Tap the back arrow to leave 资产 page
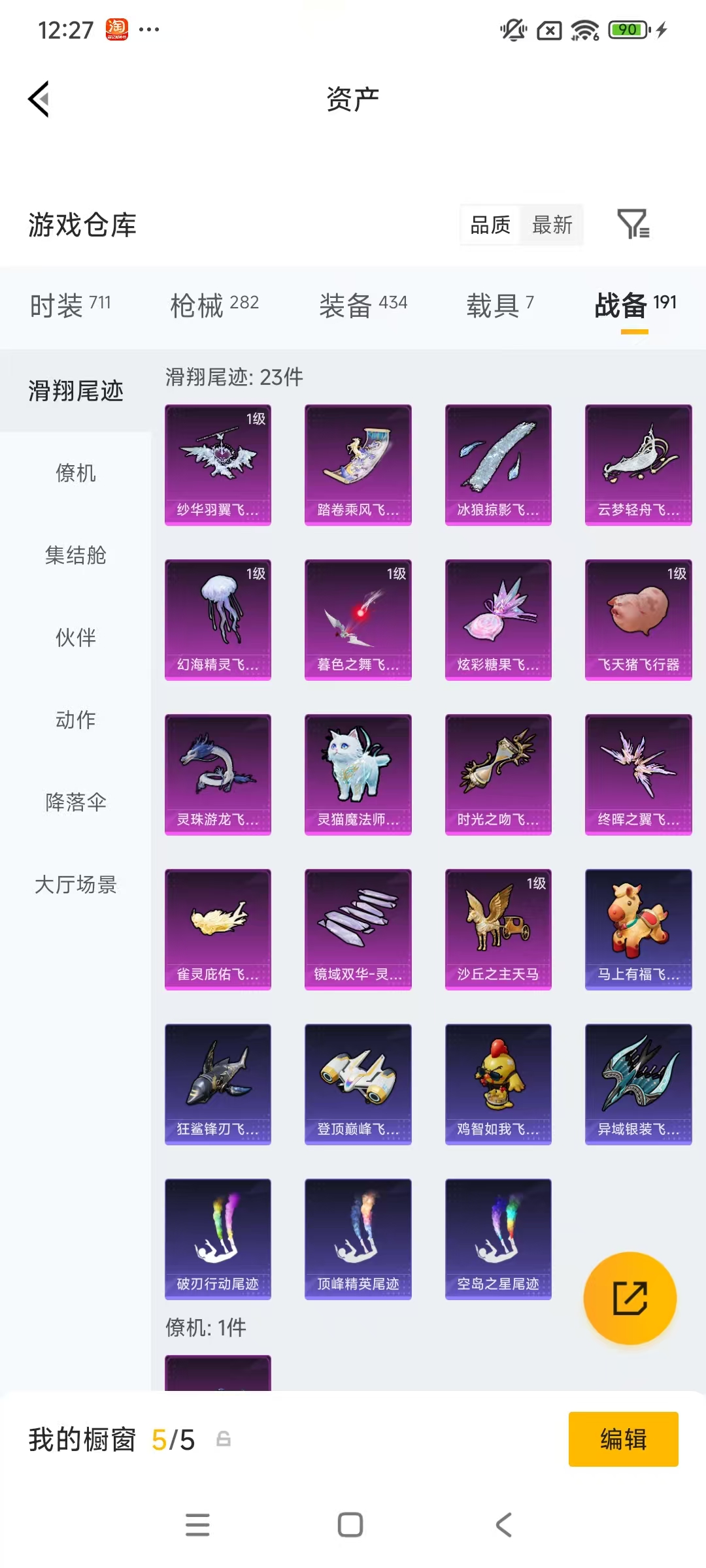Image resolution: width=706 pixels, height=1568 pixels. (x=39, y=99)
